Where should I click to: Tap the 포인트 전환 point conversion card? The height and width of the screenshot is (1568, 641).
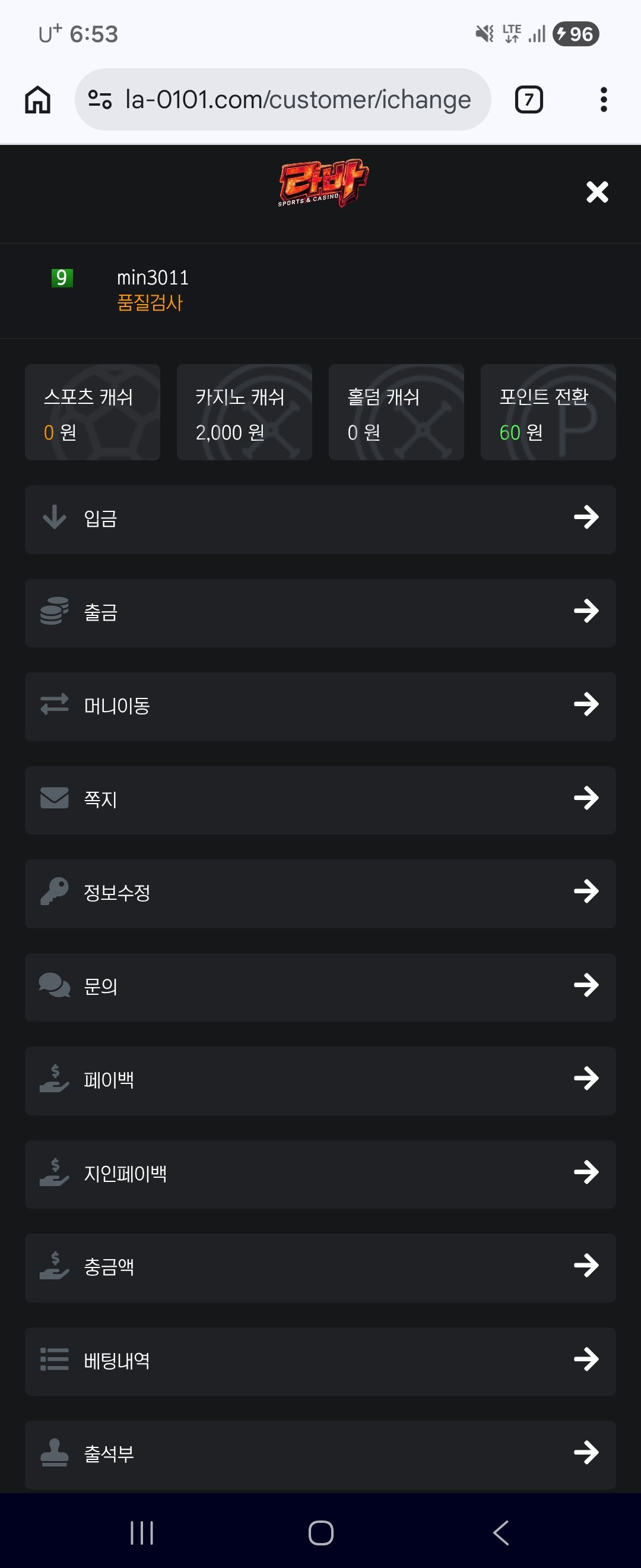click(x=547, y=412)
